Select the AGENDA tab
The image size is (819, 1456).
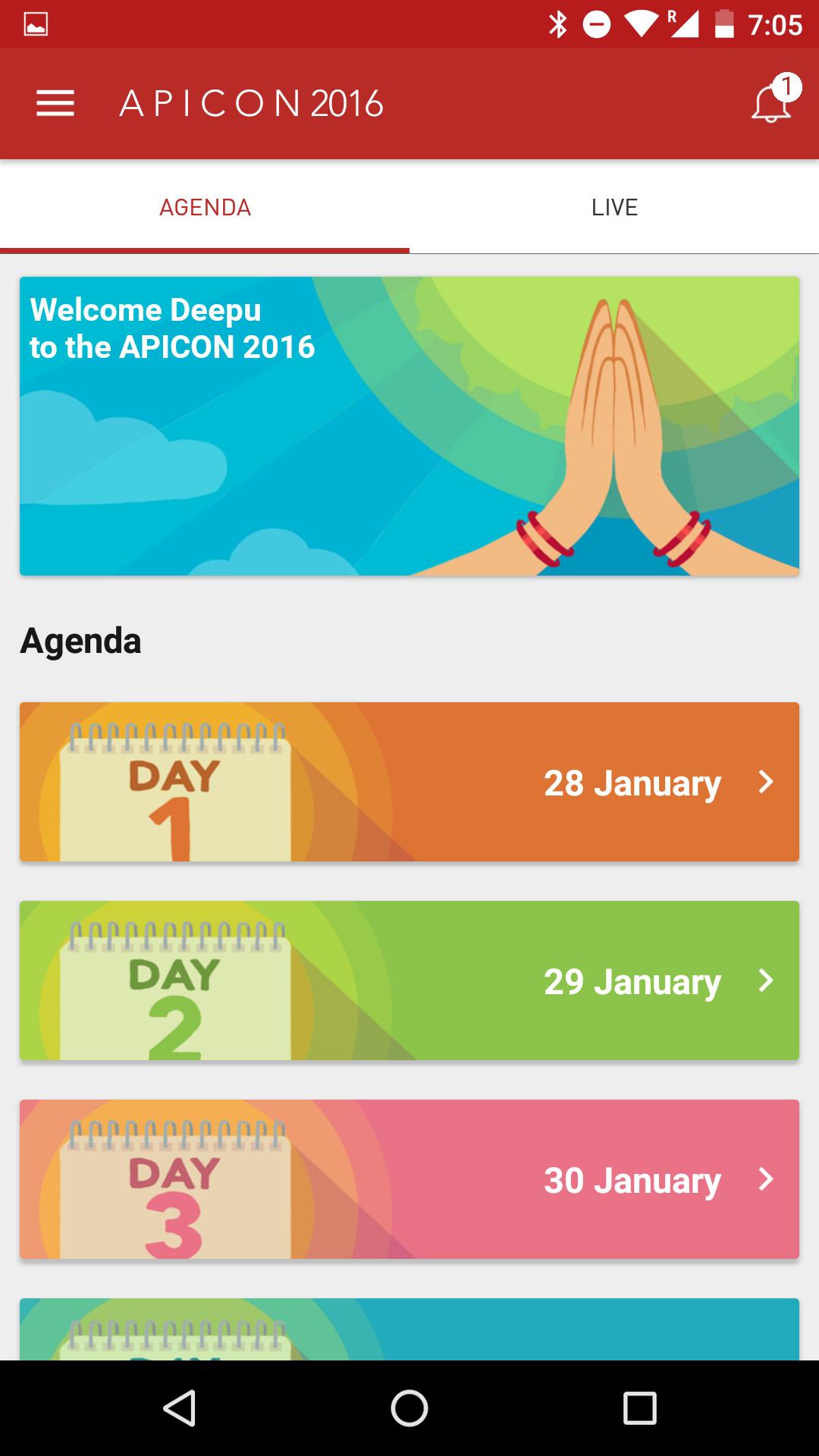pyautogui.click(x=205, y=206)
